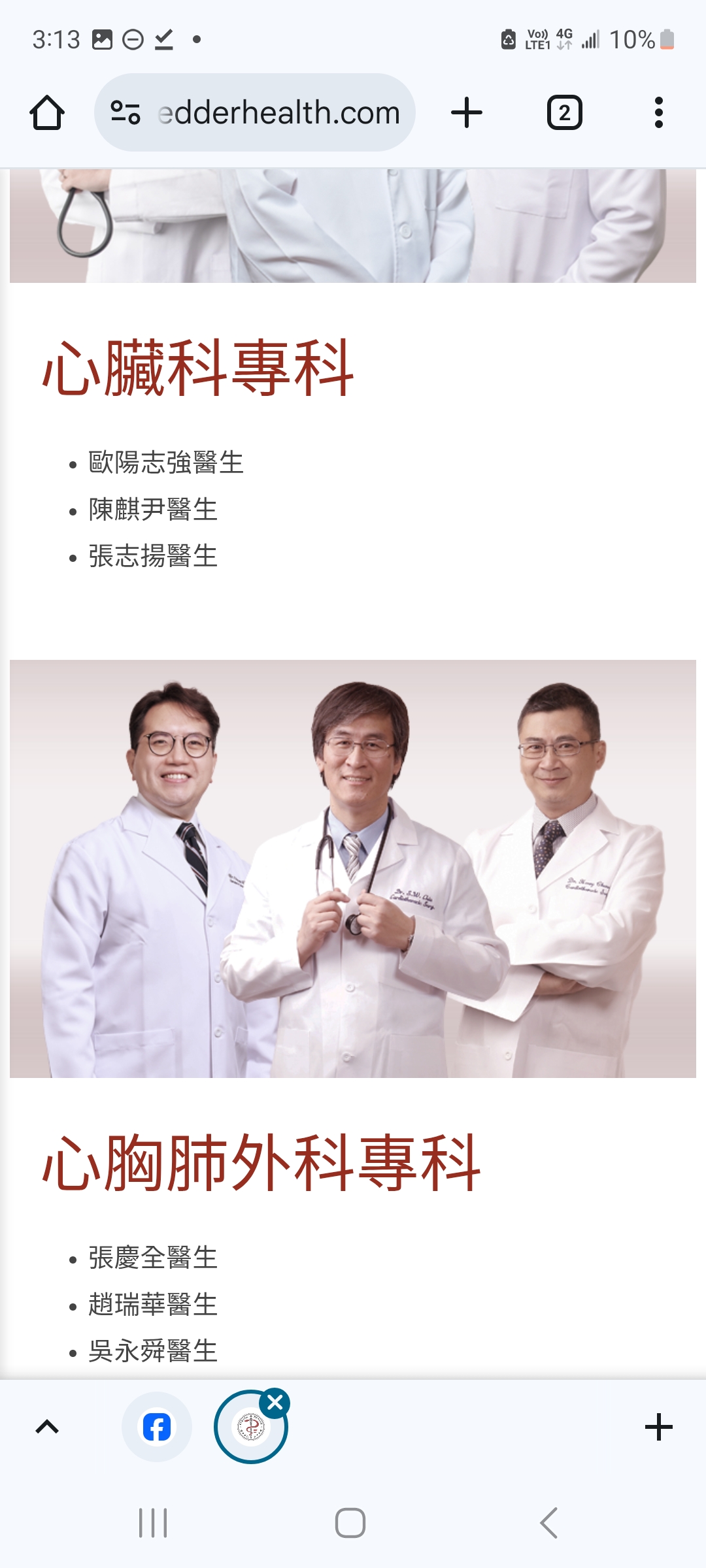Open Chrome's three-dot overflow menu

click(x=658, y=112)
